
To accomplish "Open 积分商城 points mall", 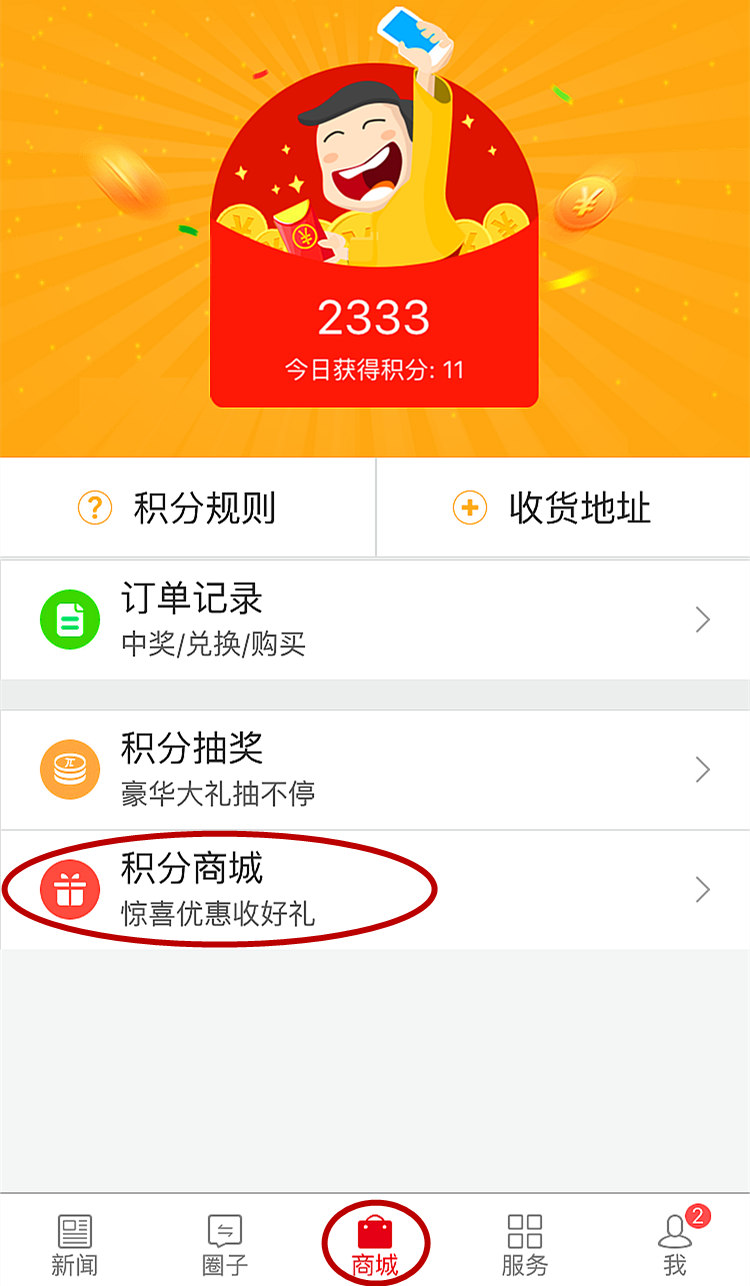I will (375, 889).
